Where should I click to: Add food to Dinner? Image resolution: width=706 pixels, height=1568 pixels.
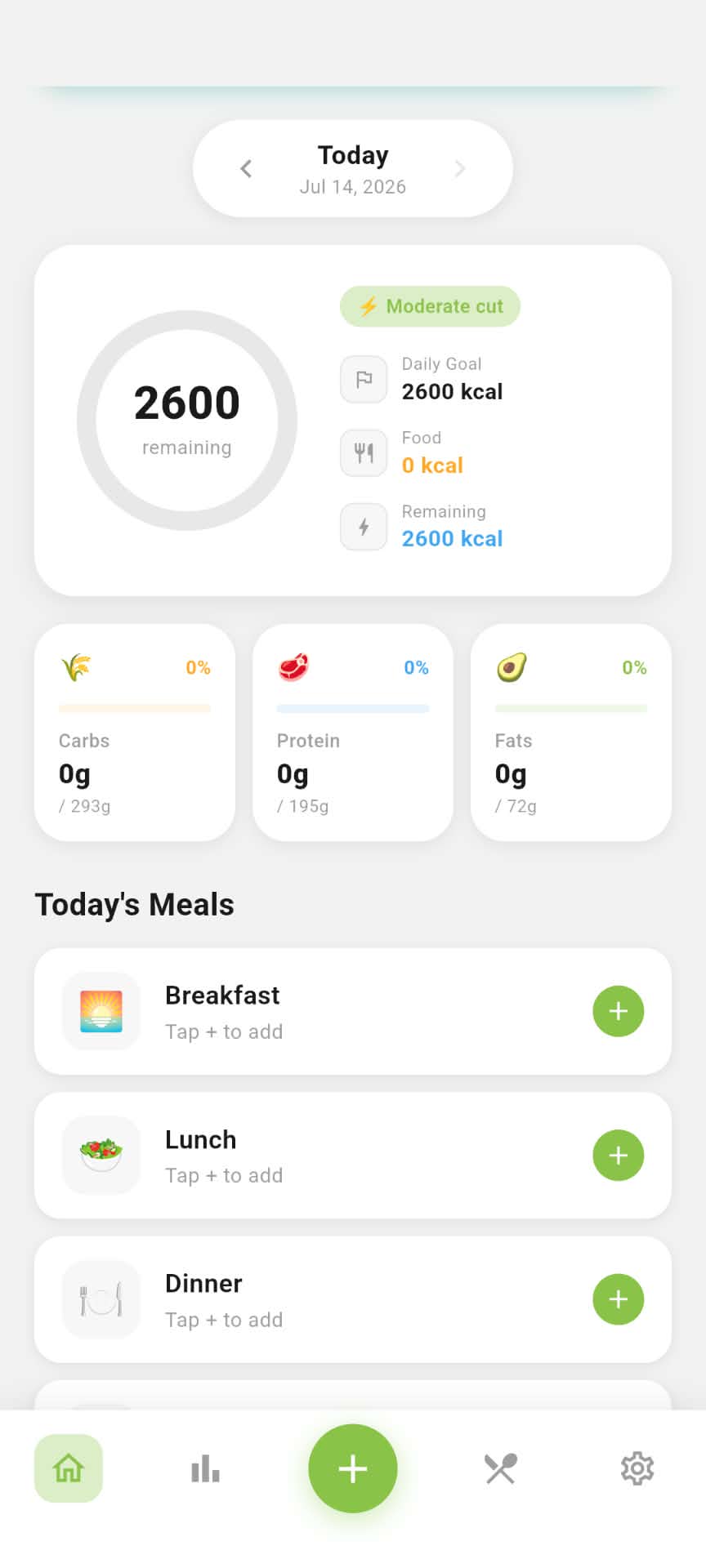click(619, 1299)
